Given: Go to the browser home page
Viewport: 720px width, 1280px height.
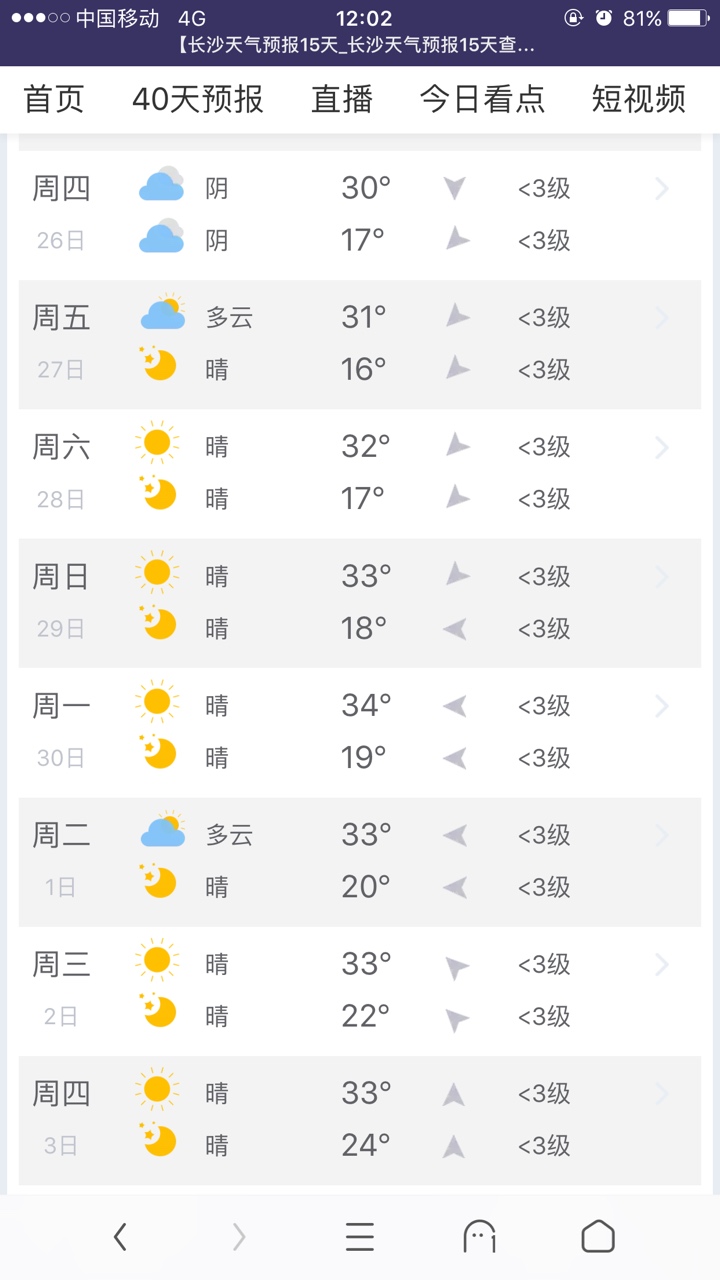Looking at the screenshot, I should 598,1237.
